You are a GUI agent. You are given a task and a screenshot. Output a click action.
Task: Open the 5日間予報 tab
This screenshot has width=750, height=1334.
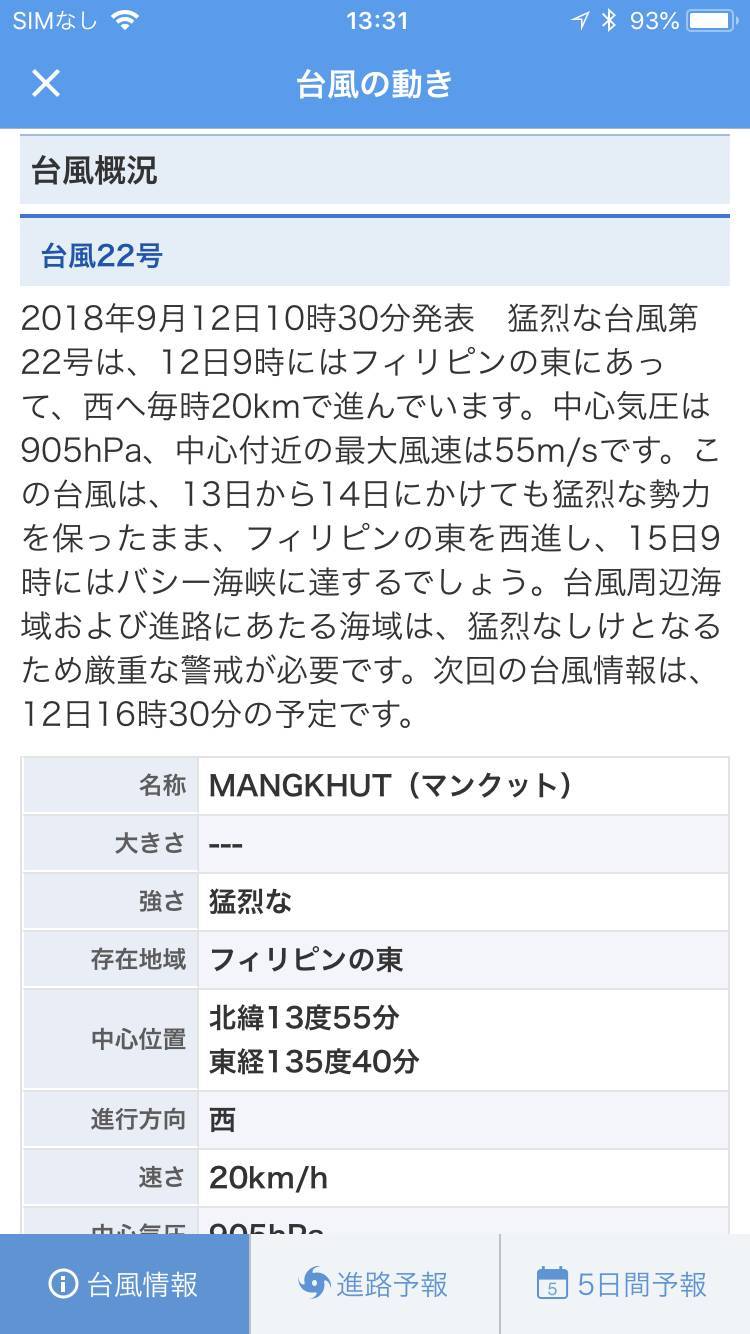pos(625,1284)
